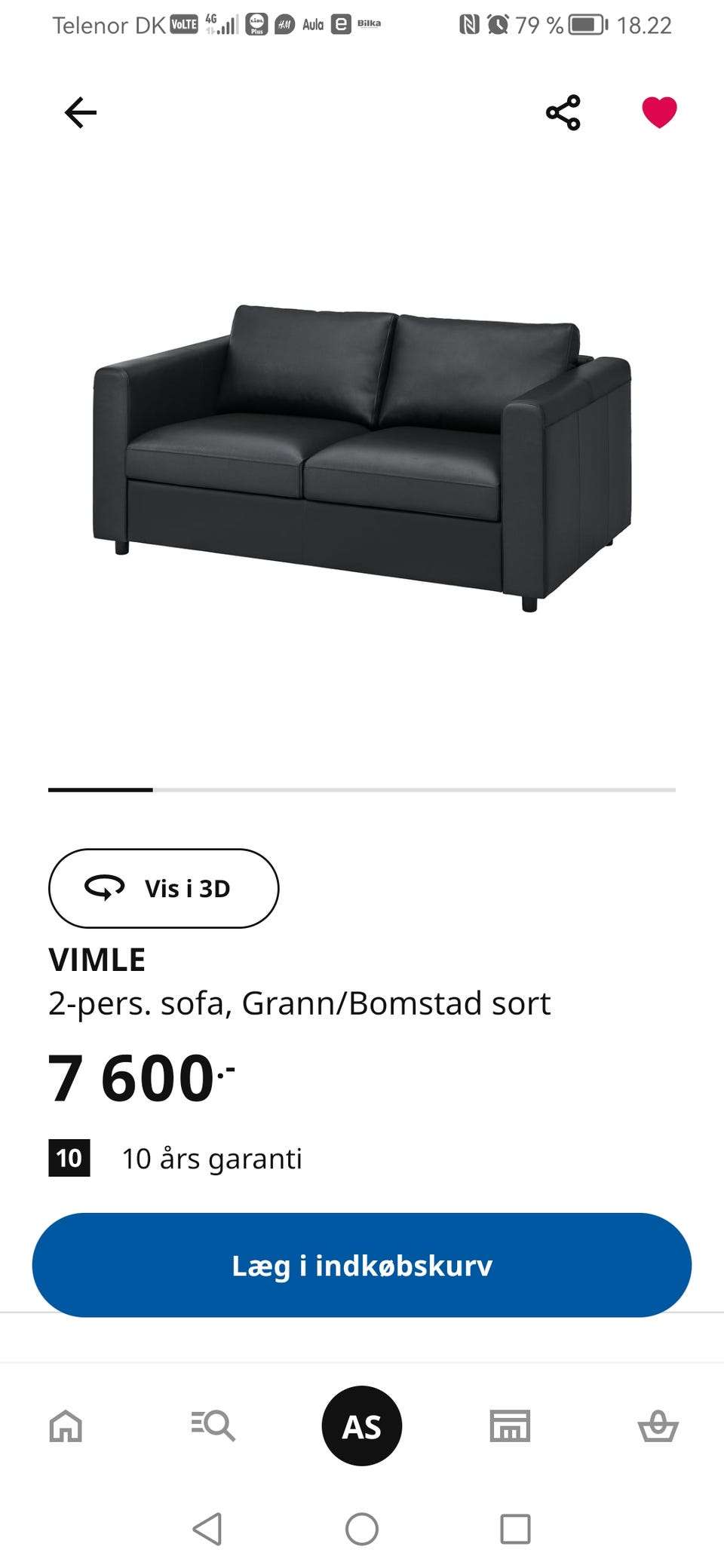Tap the back arrow to leave product page
Viewport: 724px width, 1568px height.
(x=79, y=112)
